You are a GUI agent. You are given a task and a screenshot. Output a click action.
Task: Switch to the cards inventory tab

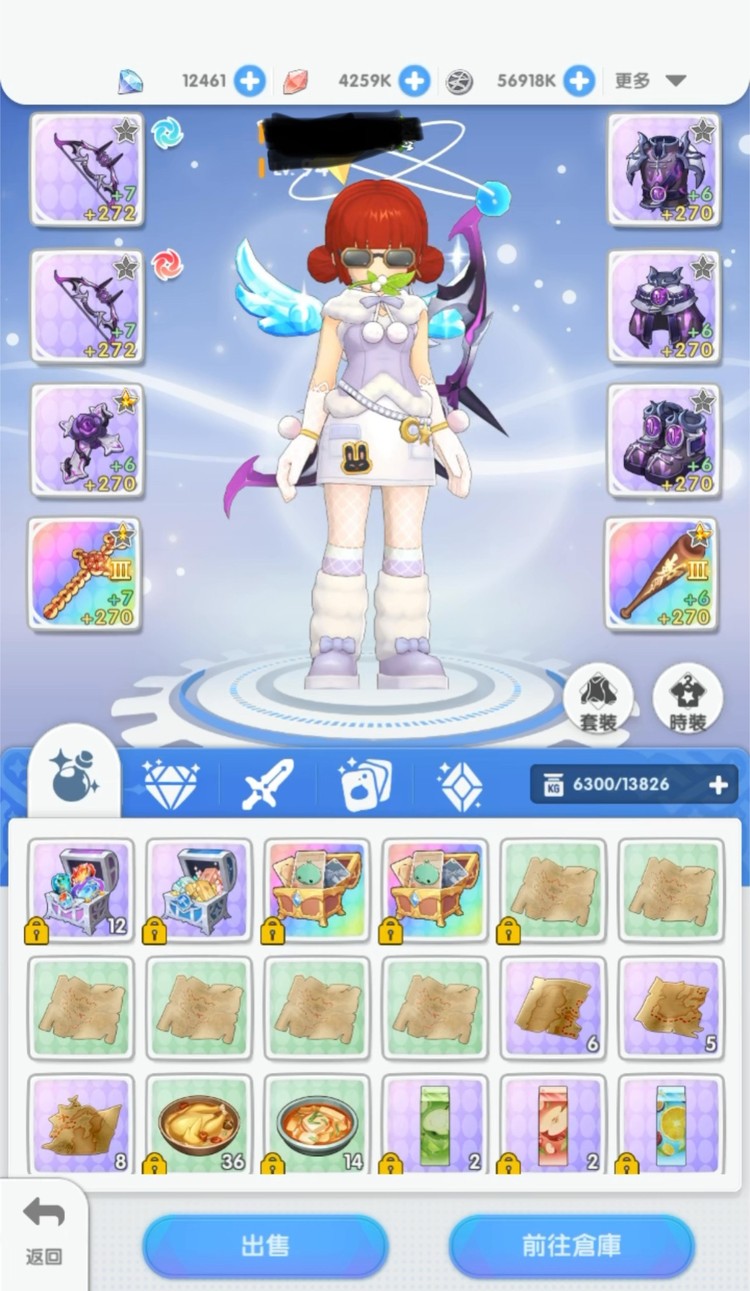(x=365, y=785)
